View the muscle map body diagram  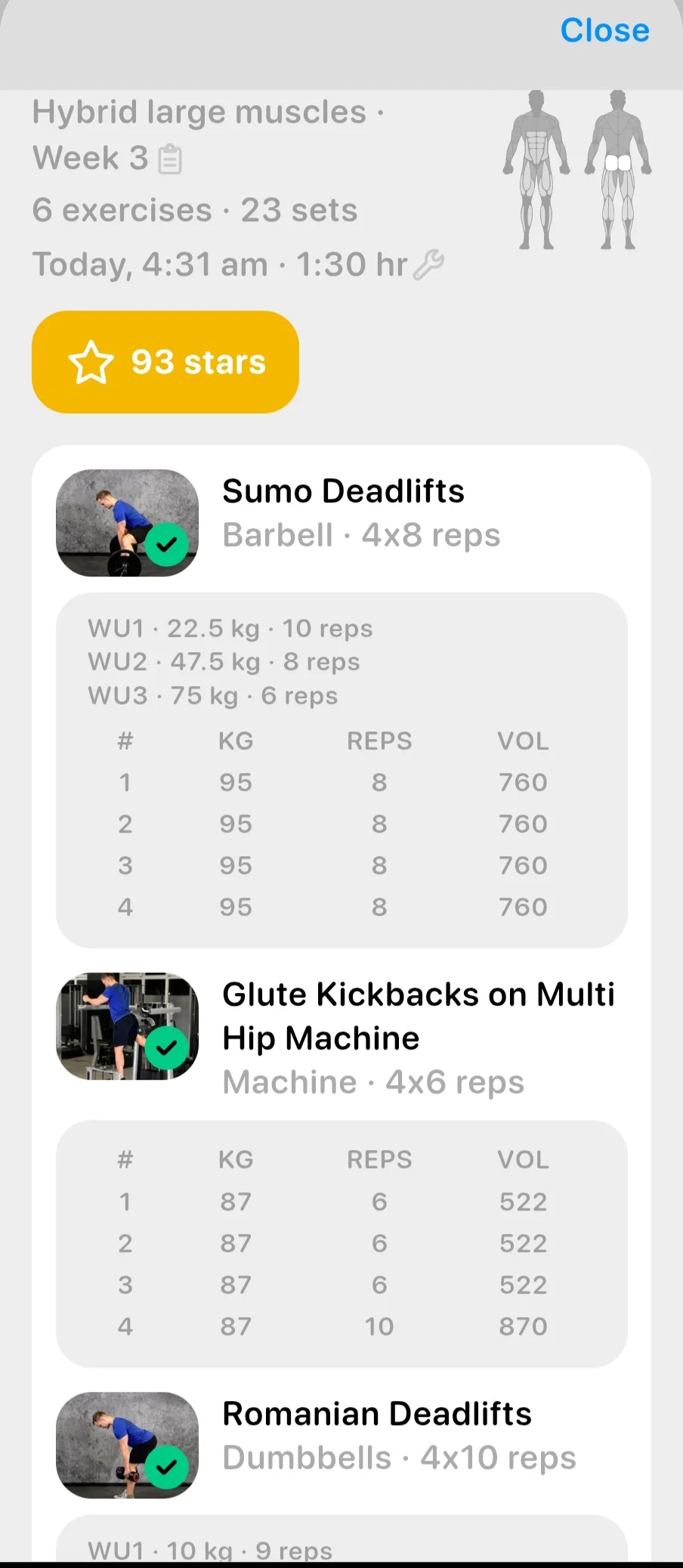[x=578, y=170]
